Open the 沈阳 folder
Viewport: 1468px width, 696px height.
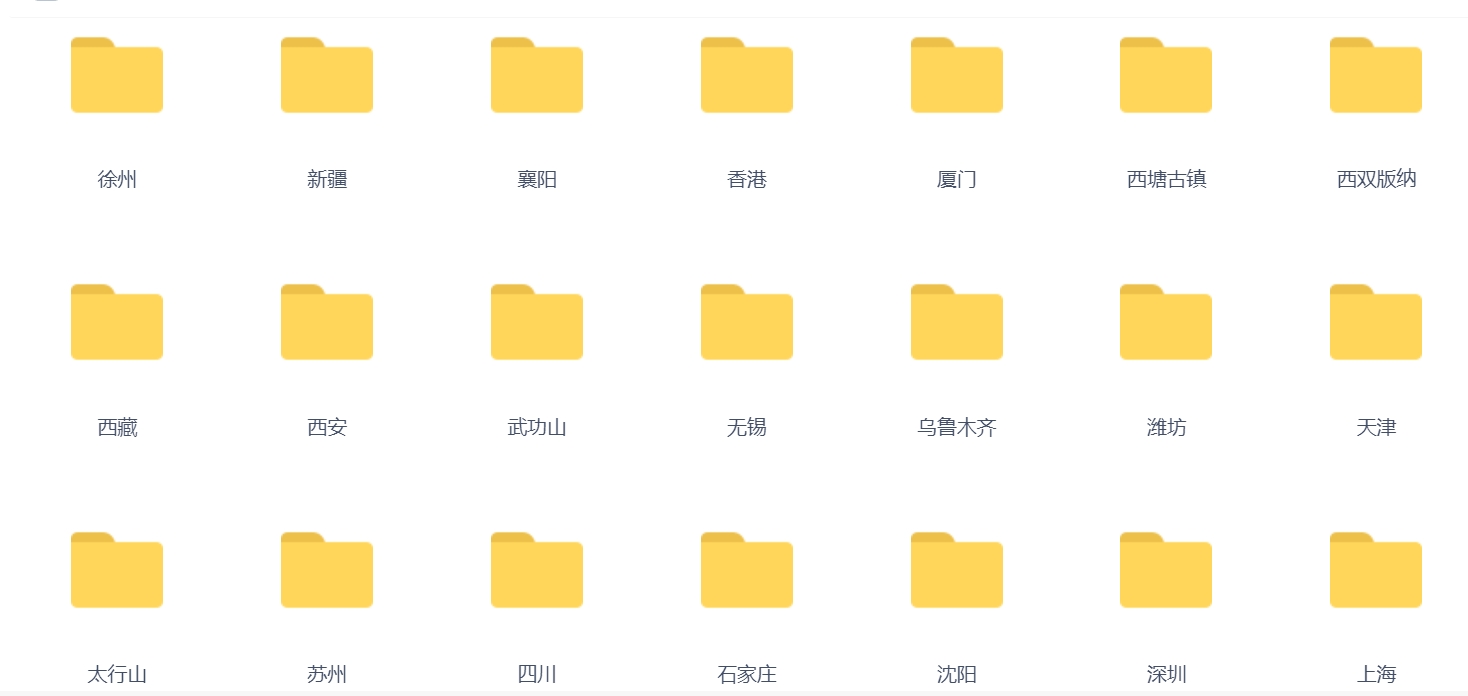point(957,572)
